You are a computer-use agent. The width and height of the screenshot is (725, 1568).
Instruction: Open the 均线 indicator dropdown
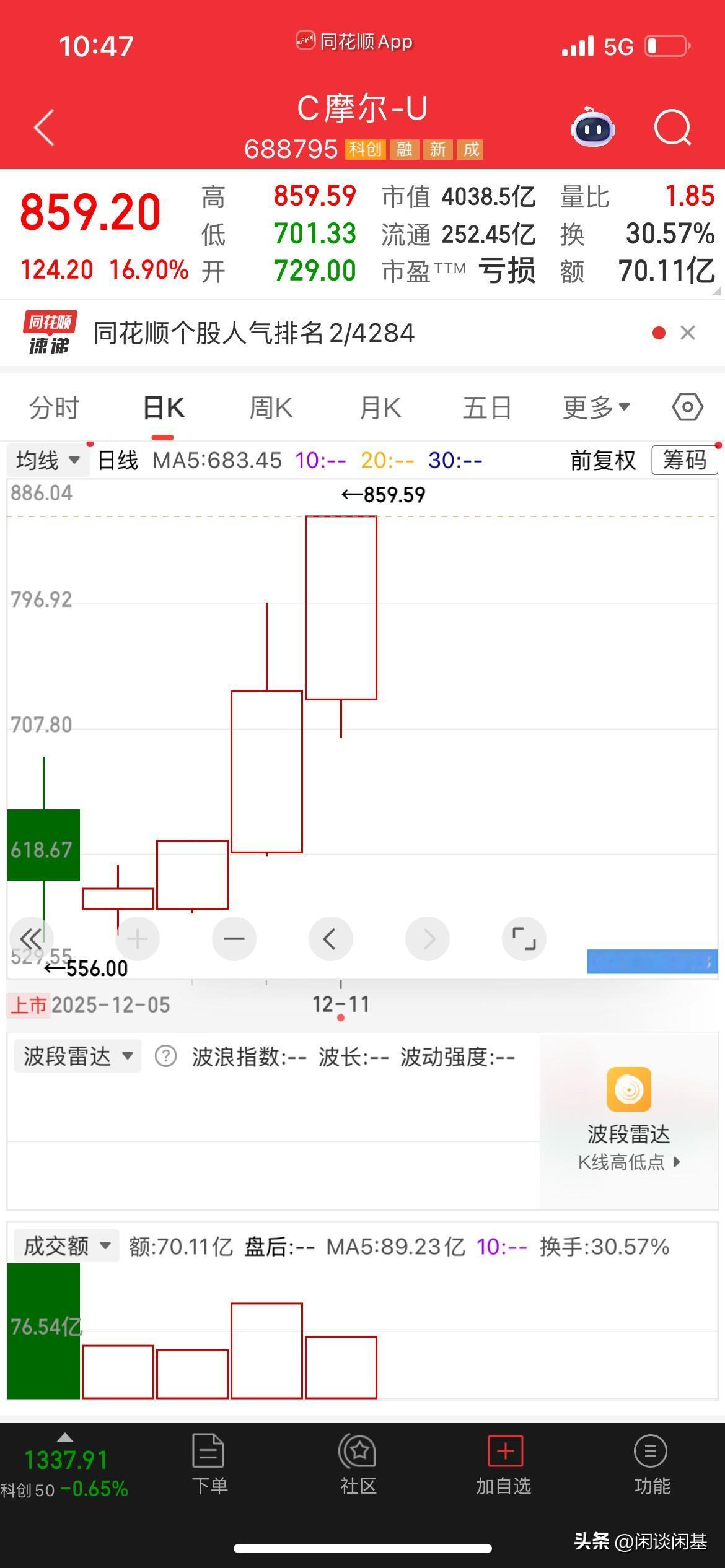(x=46, y=460)
